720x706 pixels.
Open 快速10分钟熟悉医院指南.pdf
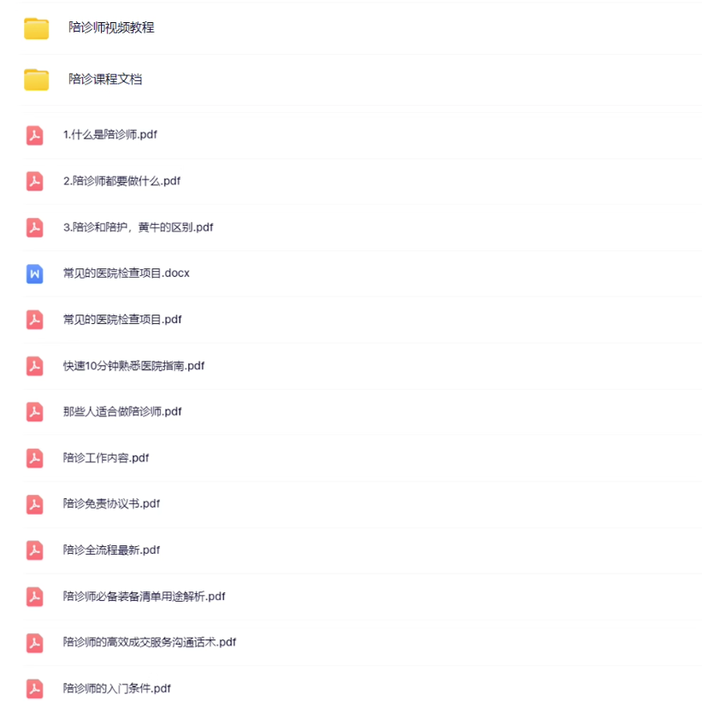tap(133, 365)
